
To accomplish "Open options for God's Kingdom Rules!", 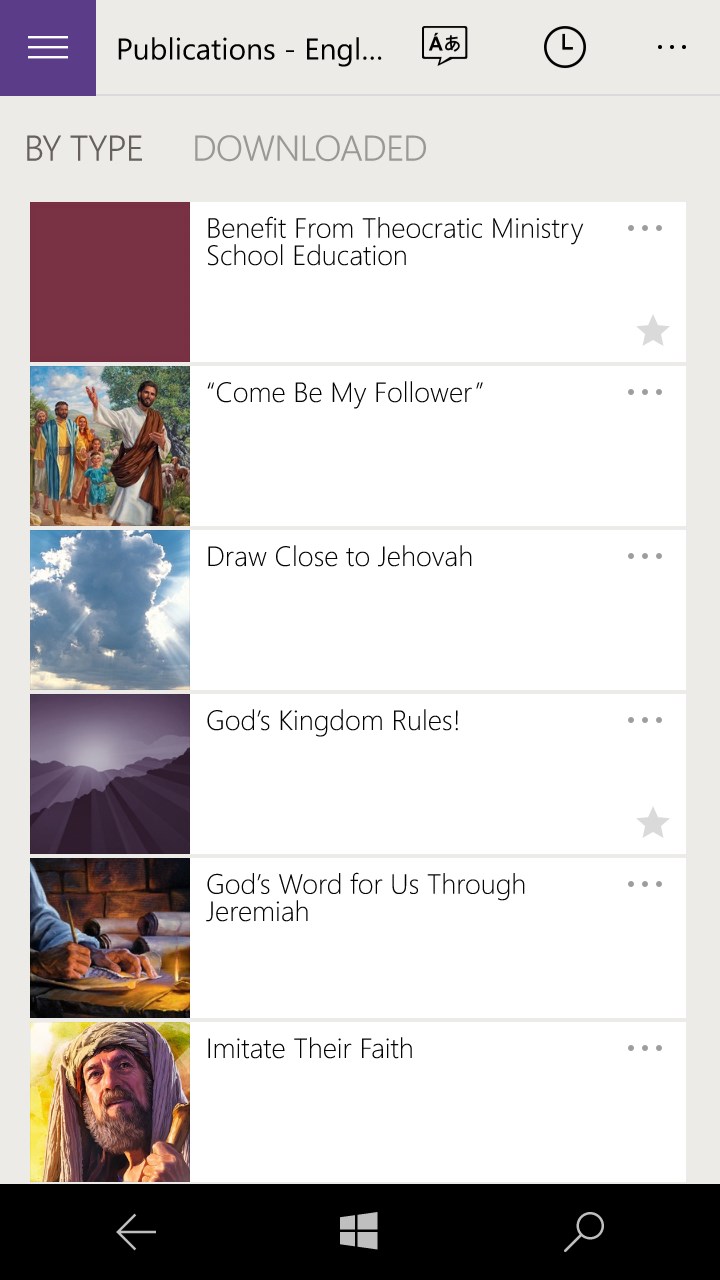I will [645, 720].
